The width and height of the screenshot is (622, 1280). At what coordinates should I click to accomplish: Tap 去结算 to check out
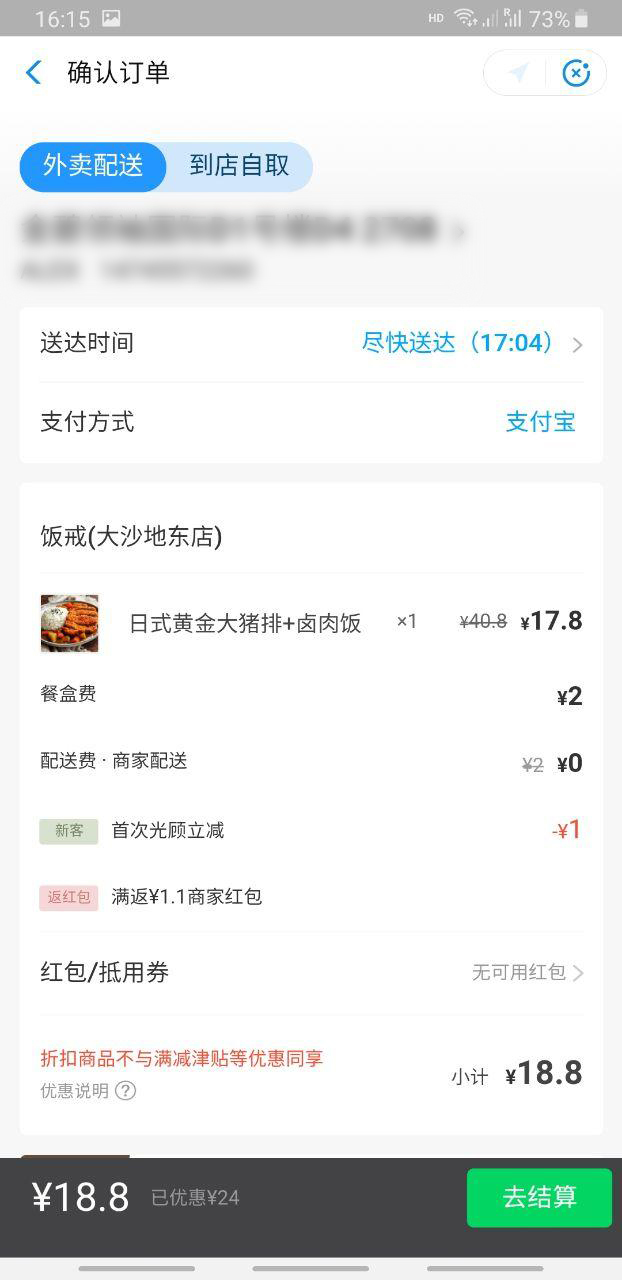click(539, 1197)
